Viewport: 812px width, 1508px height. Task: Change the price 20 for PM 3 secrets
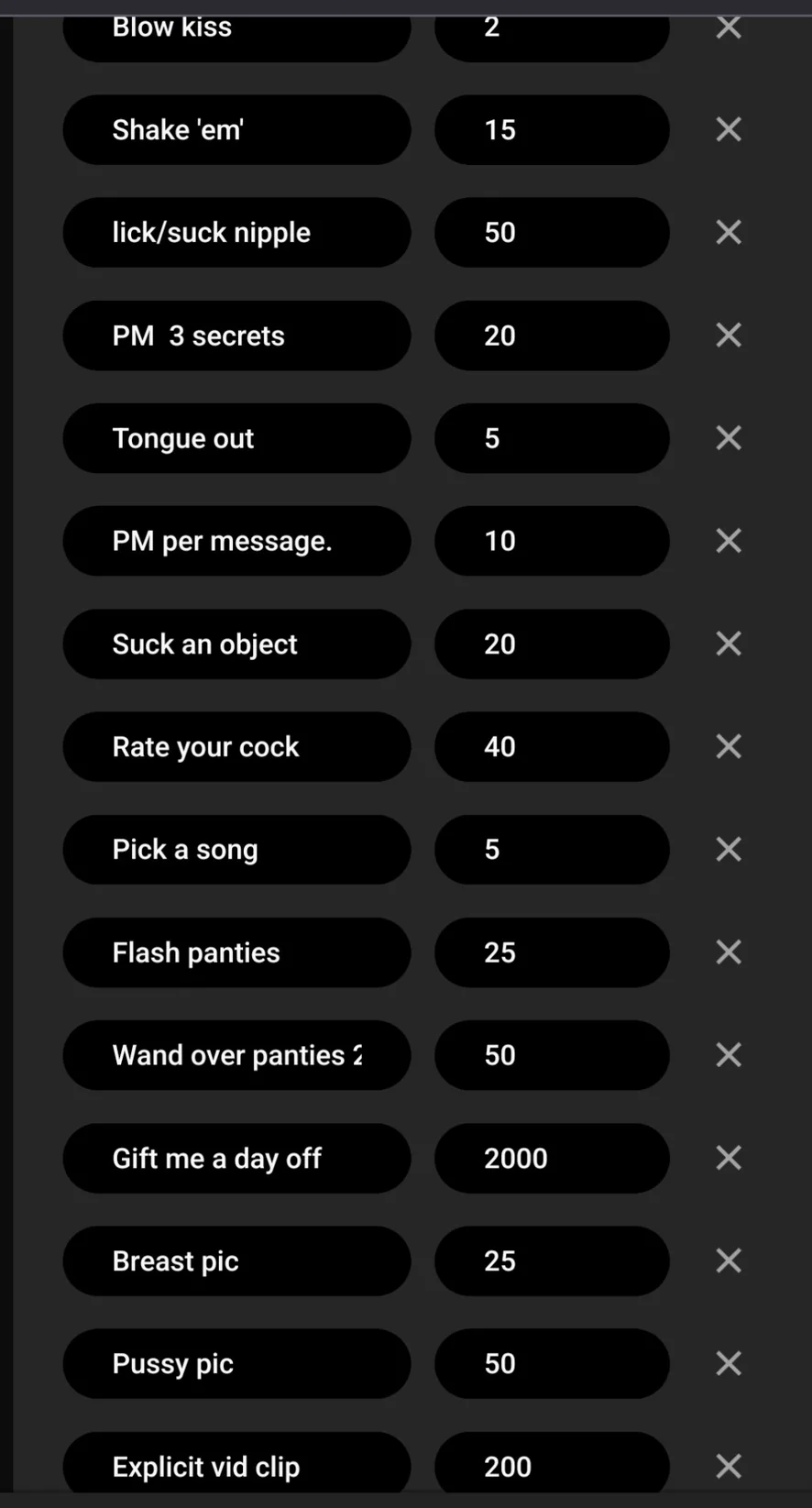(x=551, y=336)
